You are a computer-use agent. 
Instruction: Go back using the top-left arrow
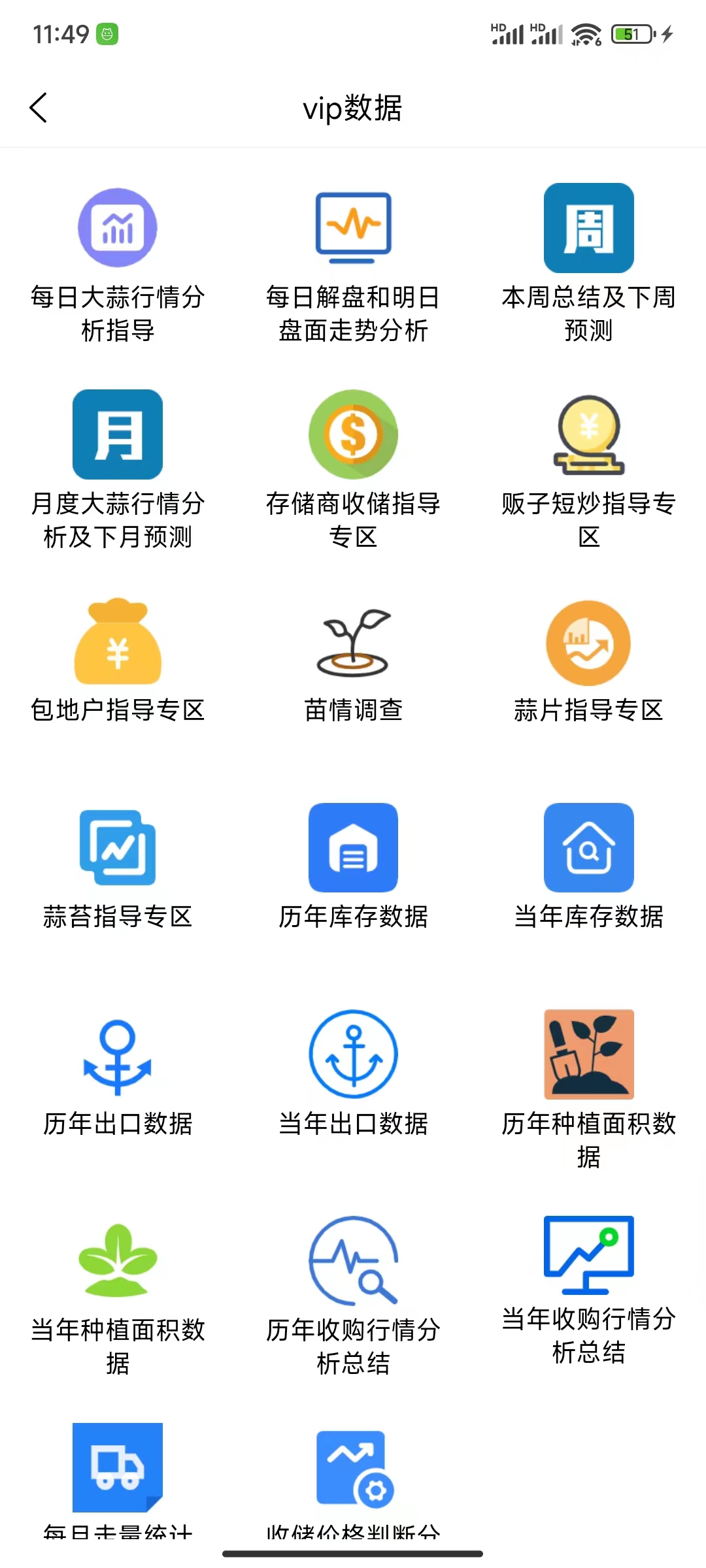(x=39, y=108)
